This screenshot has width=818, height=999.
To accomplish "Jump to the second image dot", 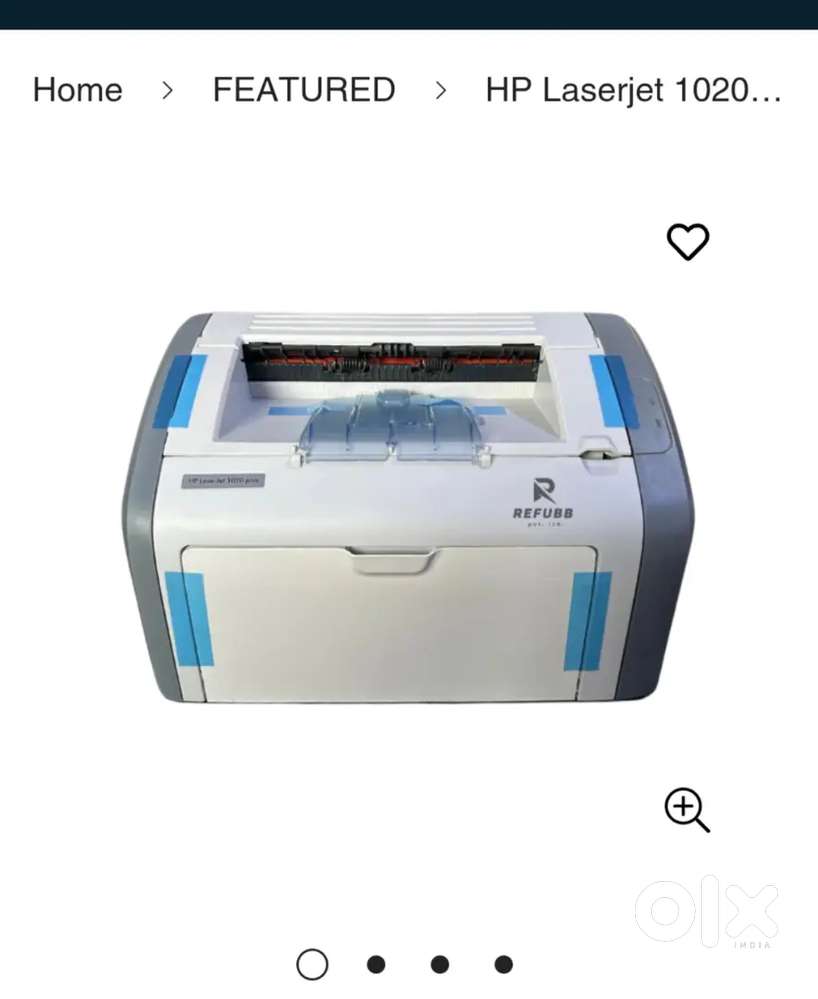I will coord(376,964).
